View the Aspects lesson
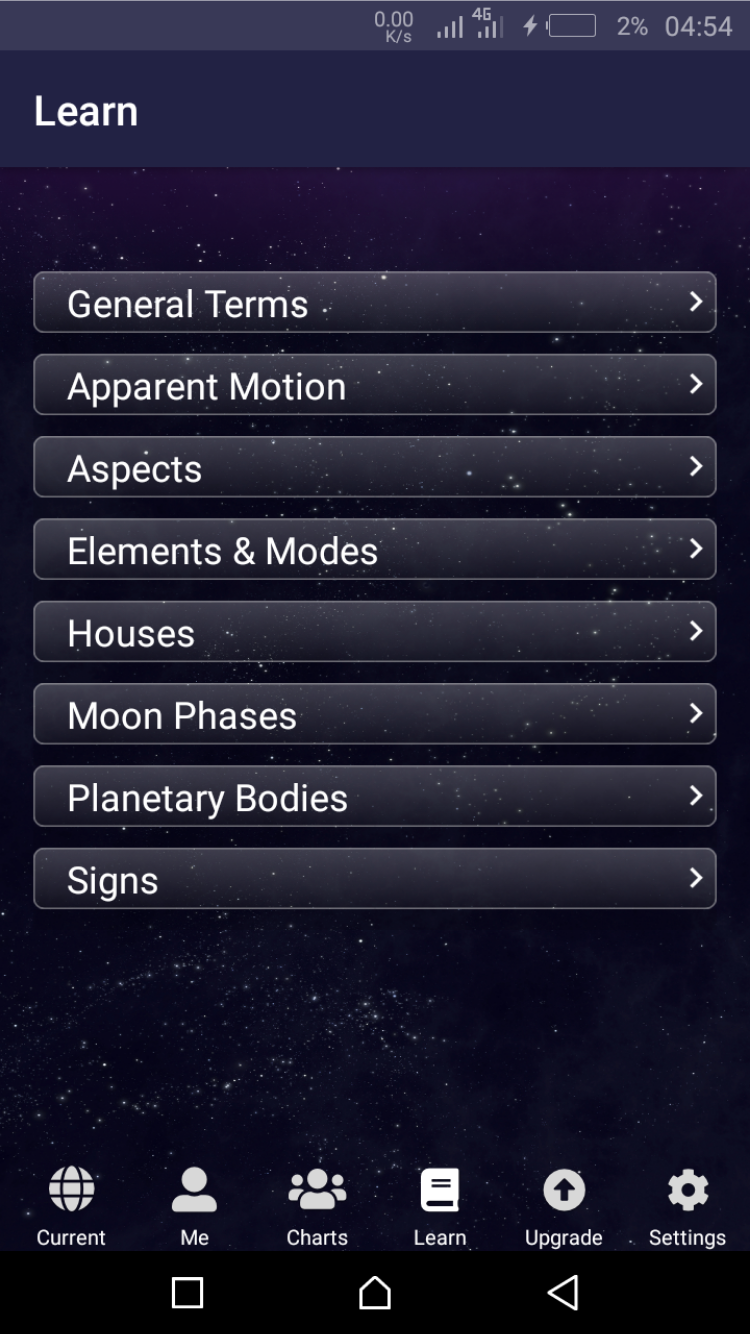750x1334 pixels. [375, 467]
